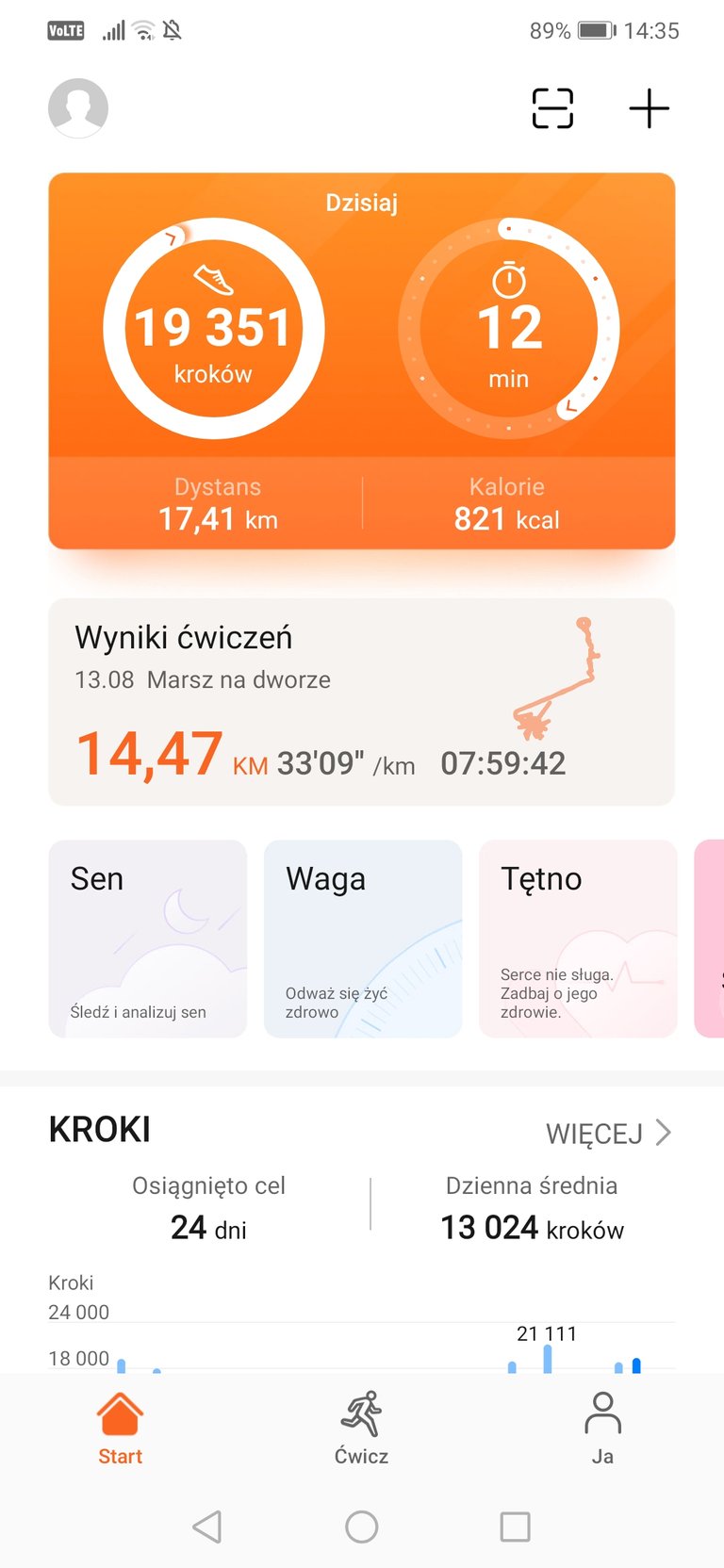Open the Wyniki ćwiczeń walk card
Viewport: 724px width, 1568px height.
coord(362,702)
